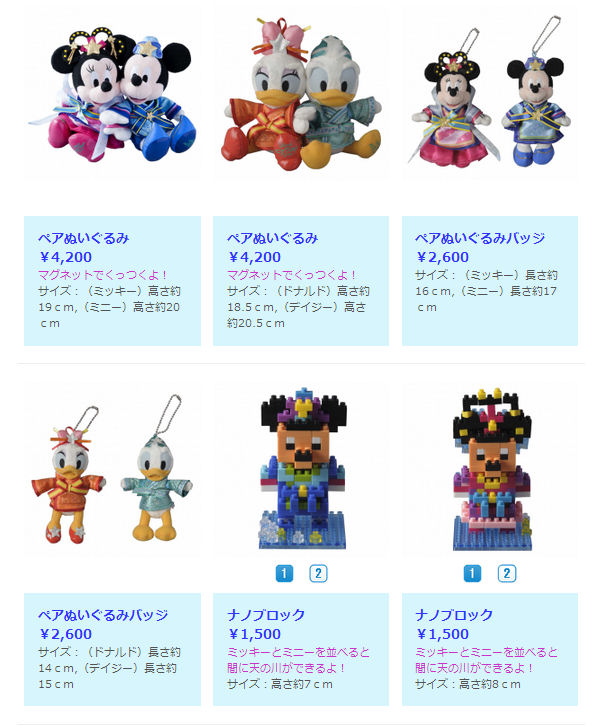Show image 1 of the Mickey nanoblock
This screenshot has width=603, height=726.
(x=283, y=573)
